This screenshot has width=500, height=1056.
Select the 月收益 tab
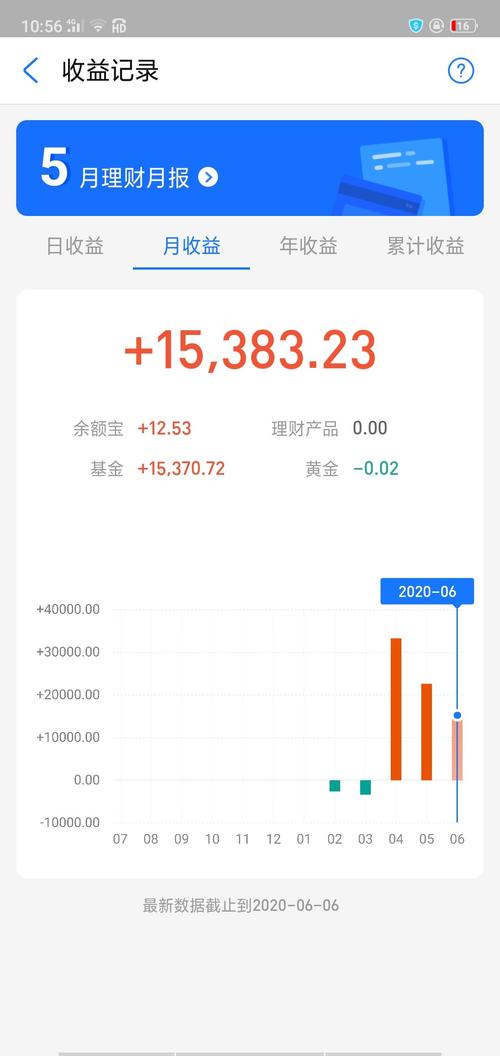tap(191, 246)
